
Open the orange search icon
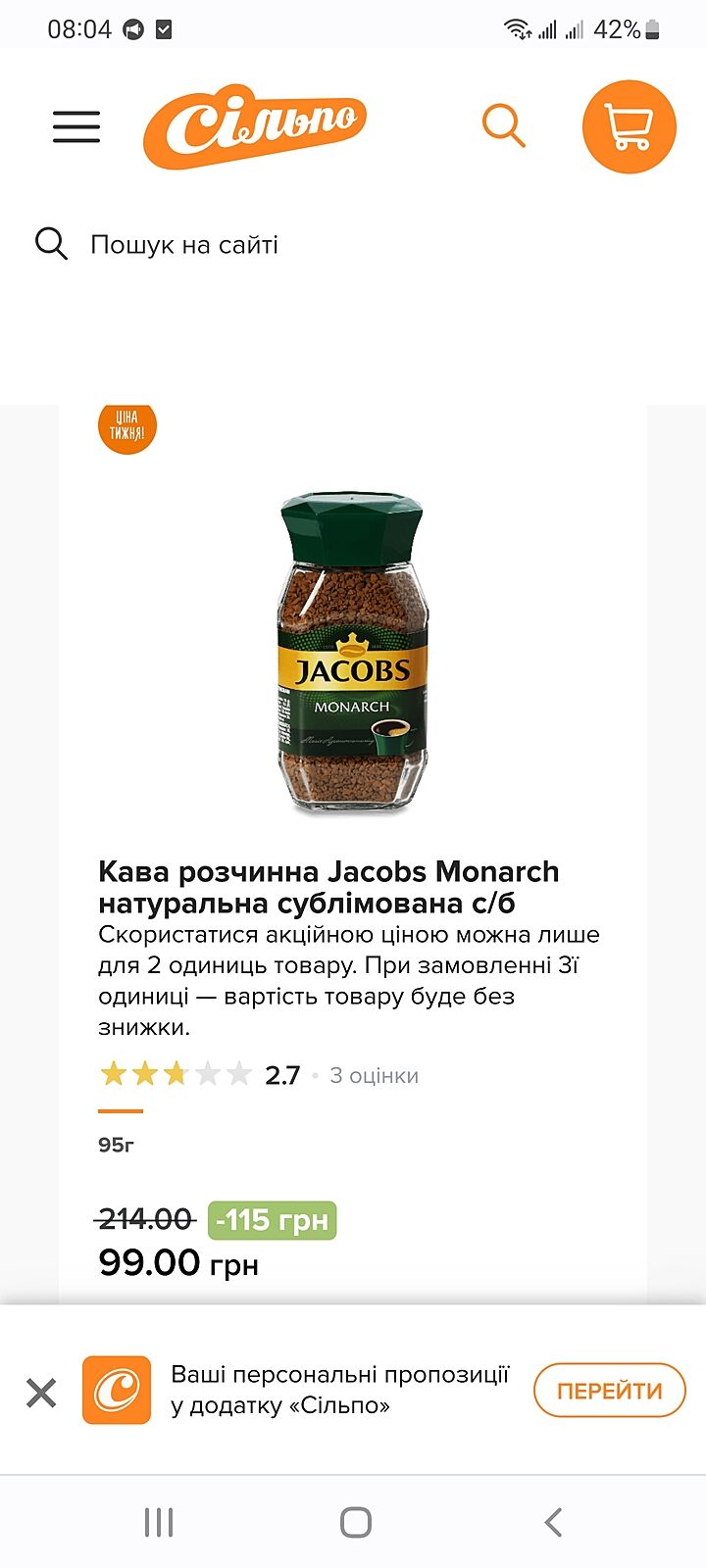tap(504, 126)
